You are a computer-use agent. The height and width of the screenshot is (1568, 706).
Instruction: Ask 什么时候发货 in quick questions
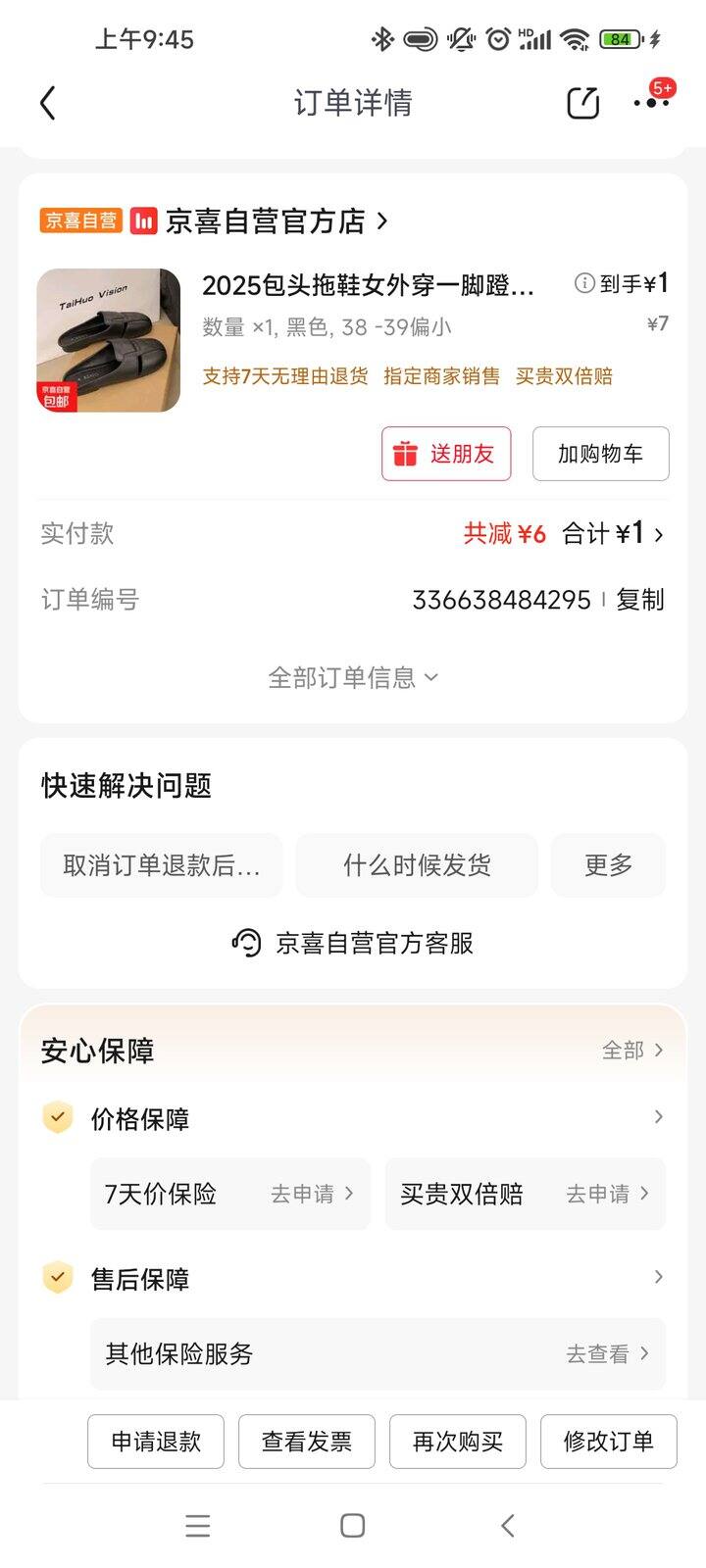[x=417, y=864]
